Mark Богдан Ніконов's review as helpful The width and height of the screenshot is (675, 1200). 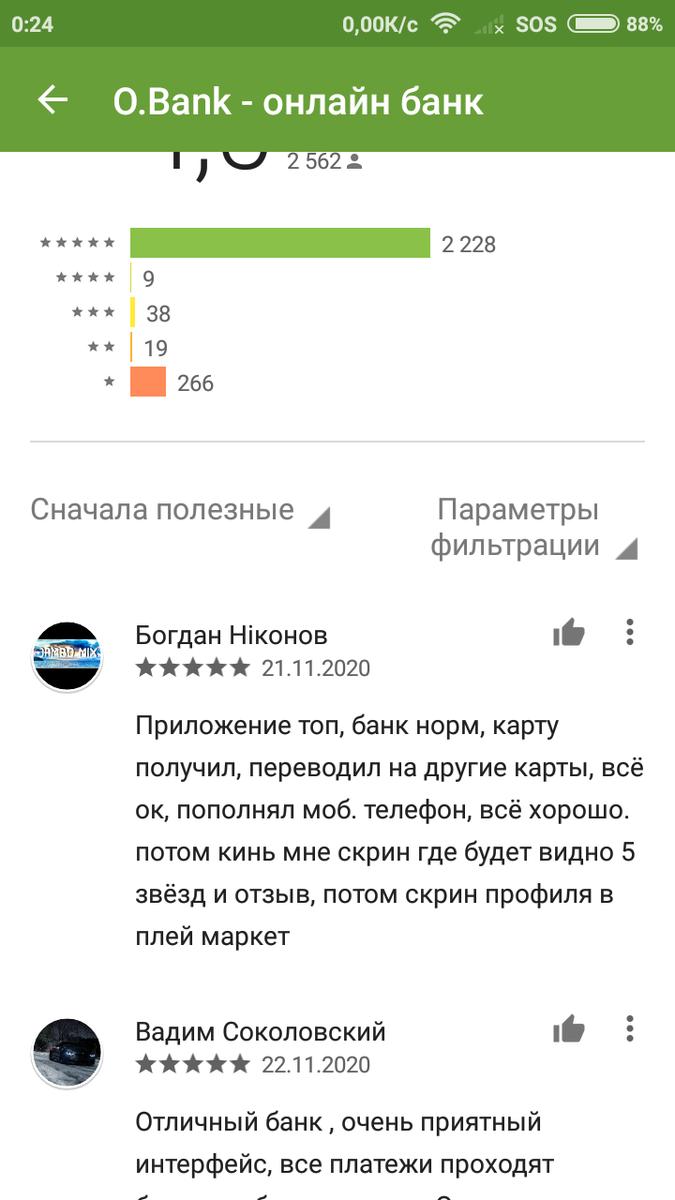[x=569, y=632]
